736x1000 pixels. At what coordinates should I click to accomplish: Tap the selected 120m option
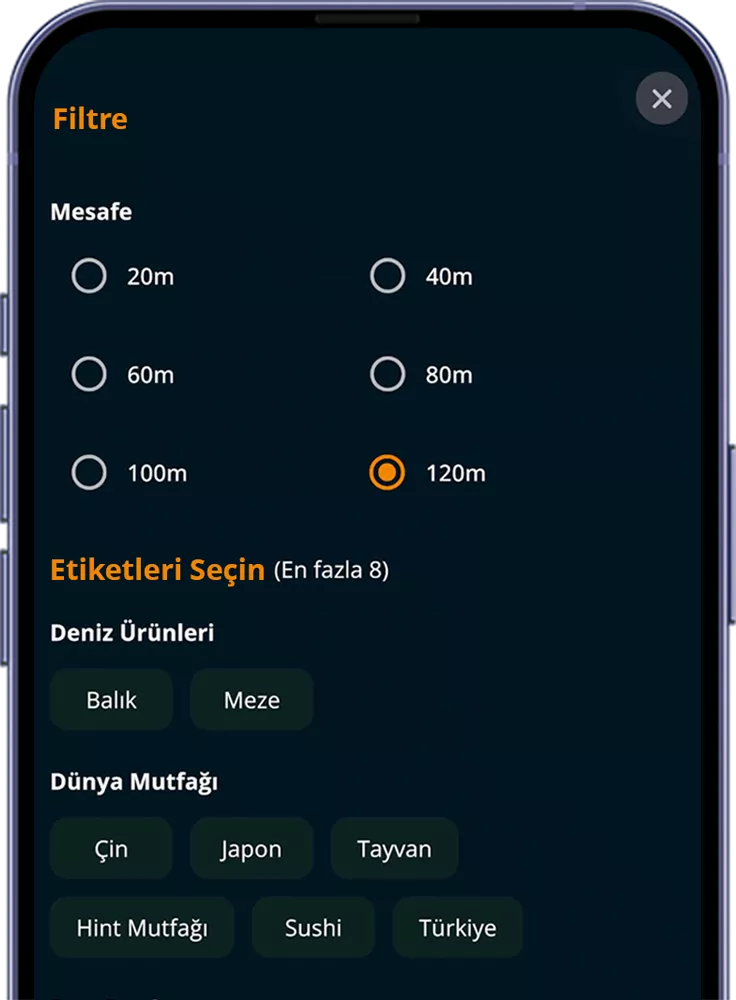coord(387,473)
